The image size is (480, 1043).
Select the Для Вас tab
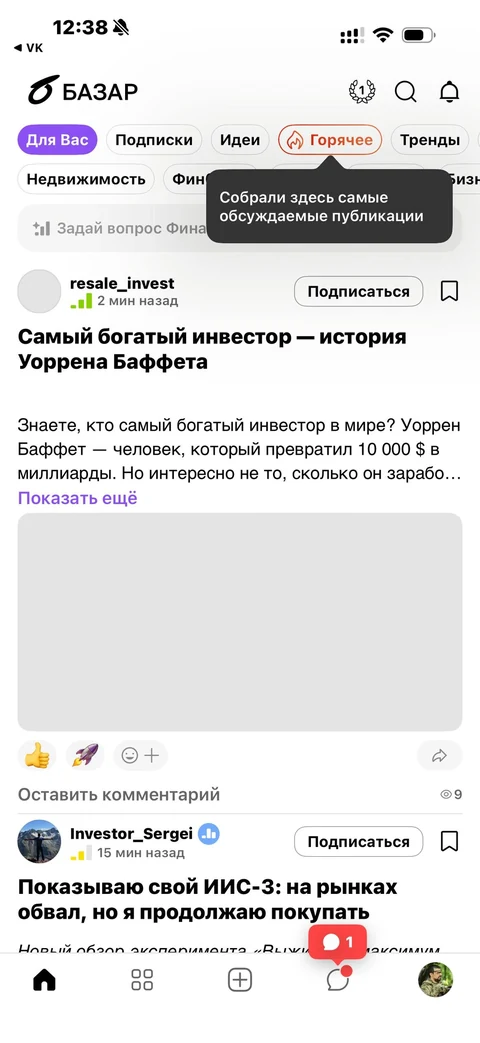click(x=57, y=140)
